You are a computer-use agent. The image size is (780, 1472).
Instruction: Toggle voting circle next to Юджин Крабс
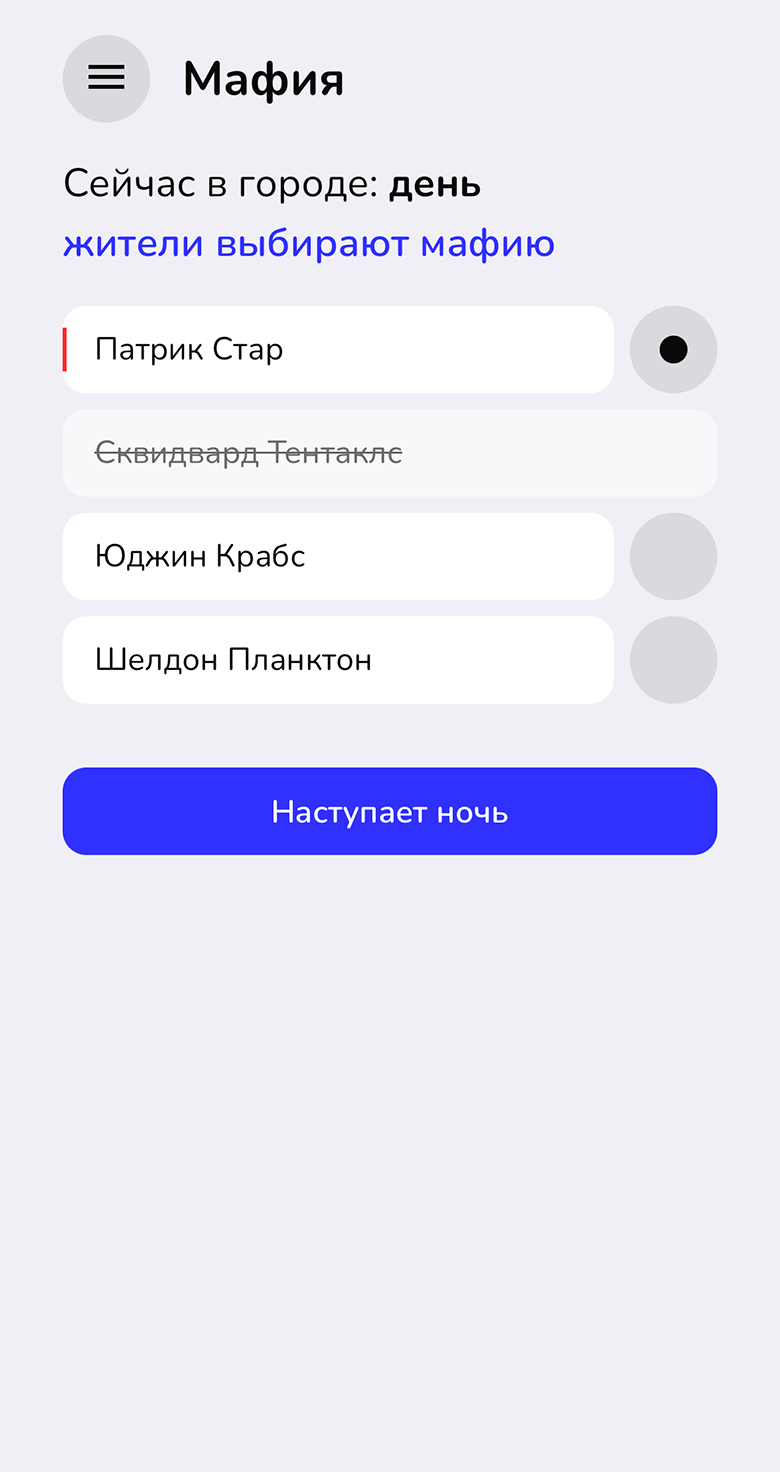click(673, 556)
